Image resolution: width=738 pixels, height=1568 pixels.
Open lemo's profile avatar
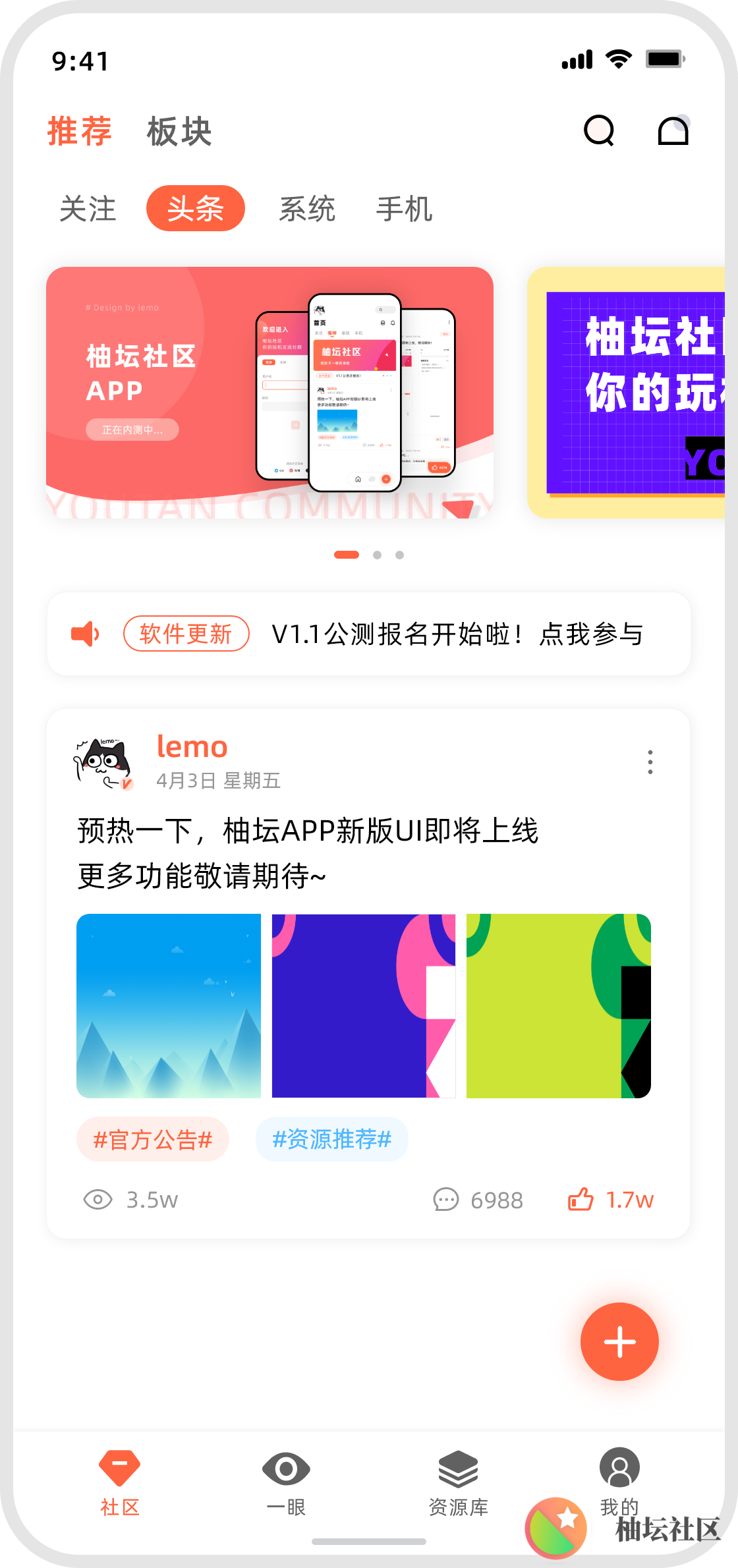[x=103, y=764]
